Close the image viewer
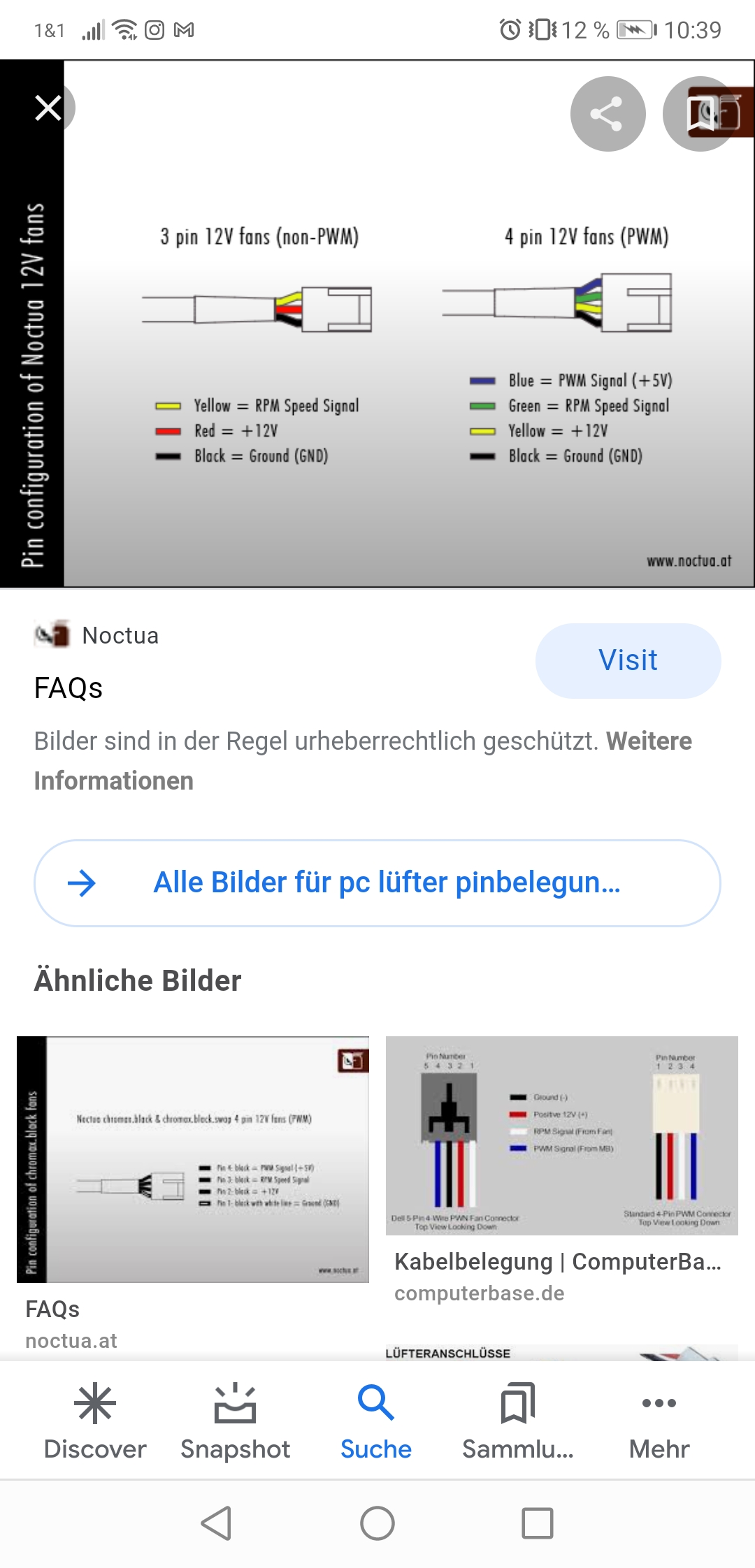The height and width of the screenshot is (1568, 755). coord(48,108)
